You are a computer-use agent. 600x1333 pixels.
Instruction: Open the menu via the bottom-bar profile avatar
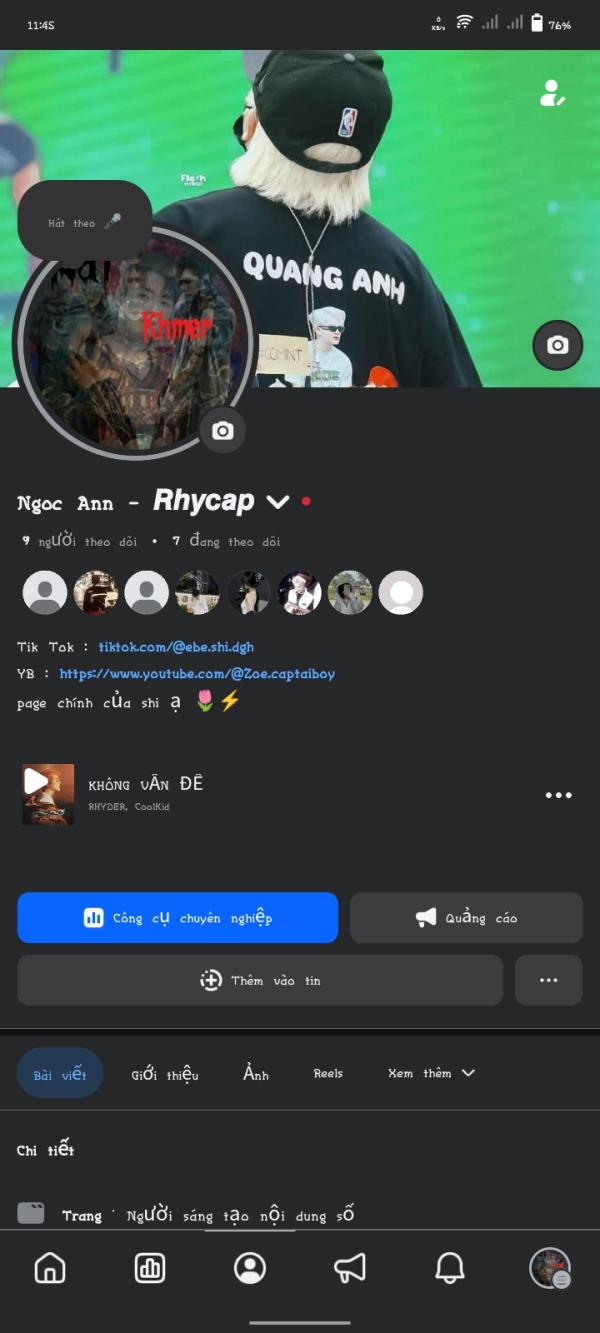550,1268
